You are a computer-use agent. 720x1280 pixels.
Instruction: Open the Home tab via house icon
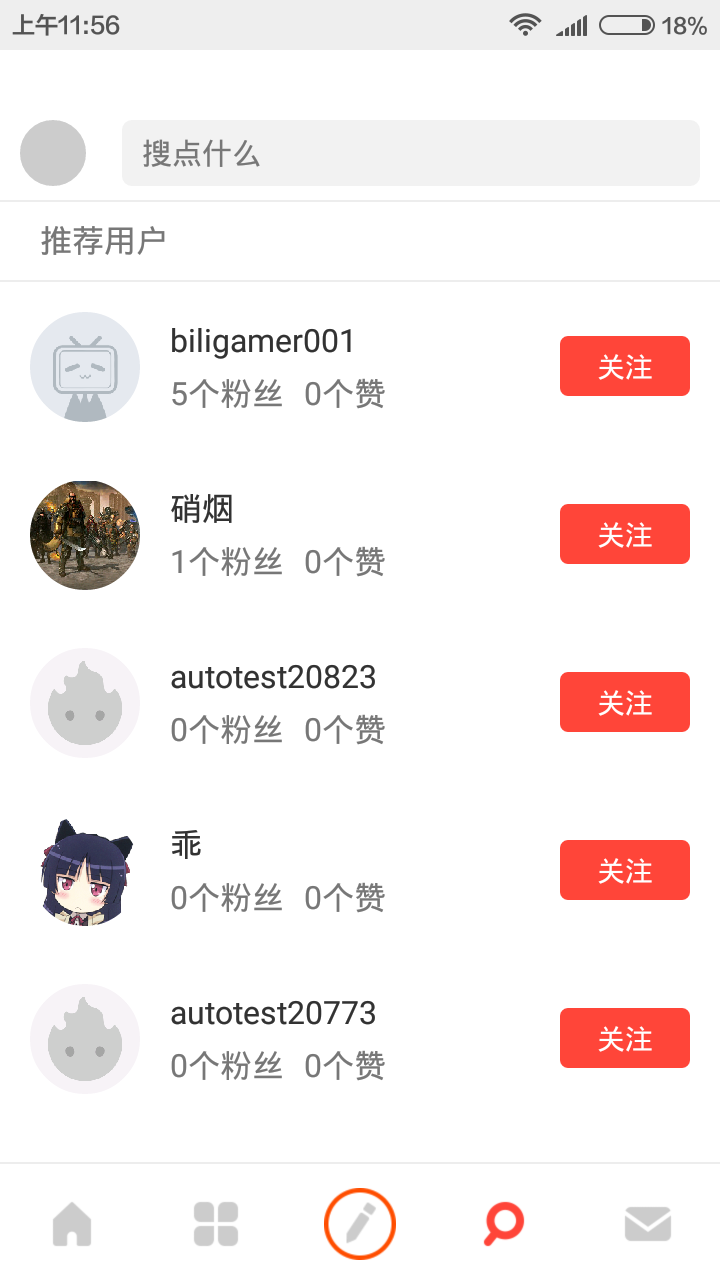(x=71, y=1222)
